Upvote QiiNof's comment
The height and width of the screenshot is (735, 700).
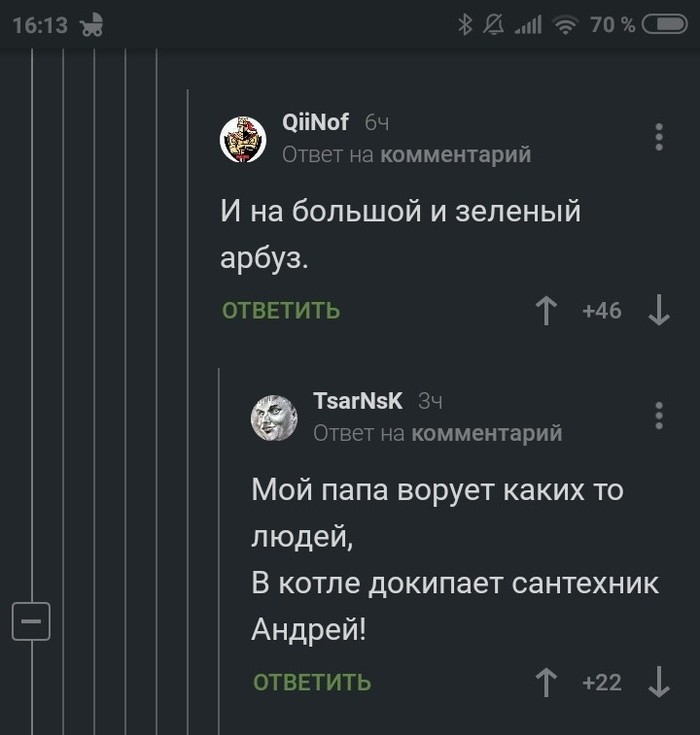pyautogui.click(x=546, y=311)
